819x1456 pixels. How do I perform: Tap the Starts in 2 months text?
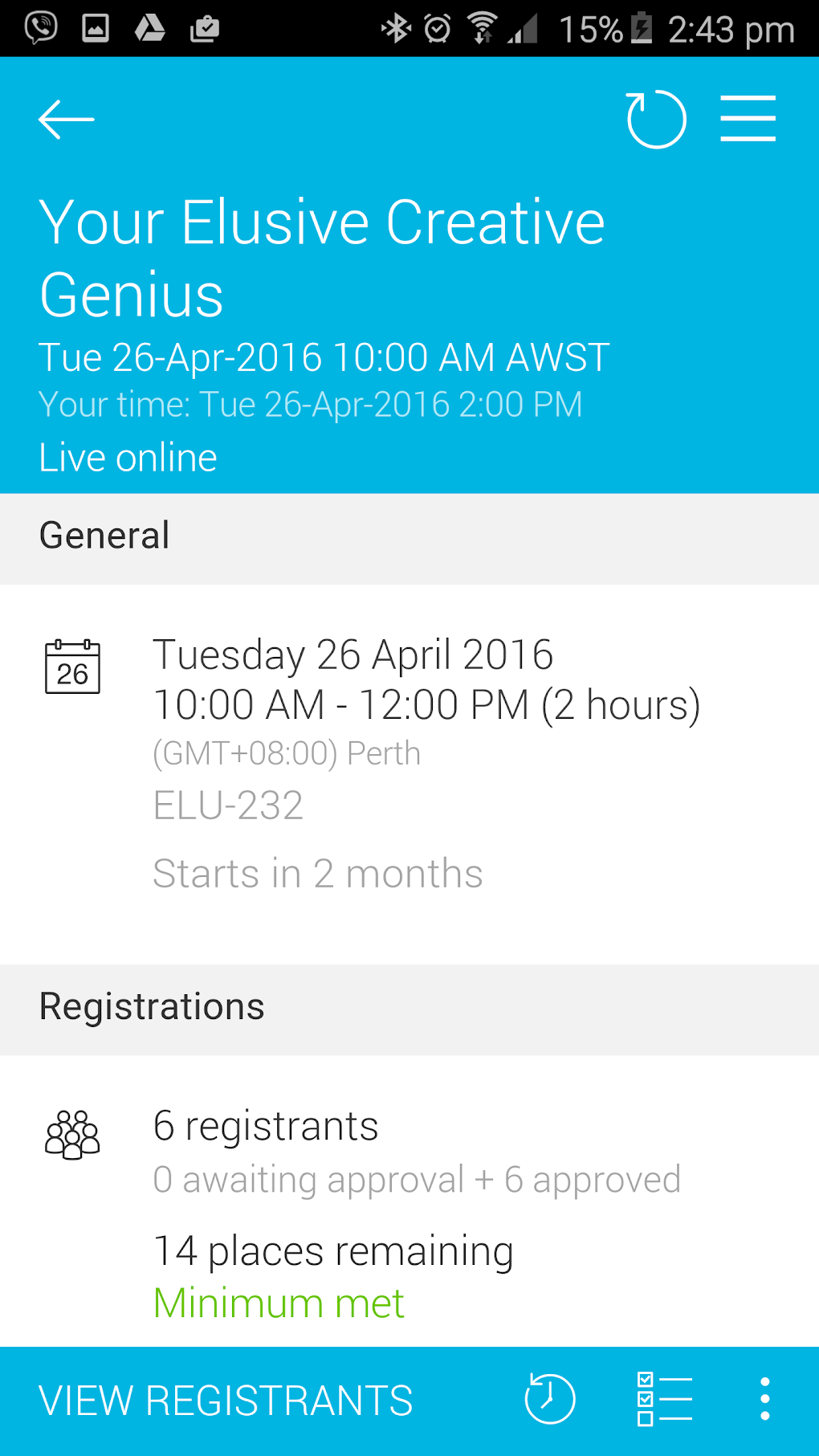pos(318,873)
